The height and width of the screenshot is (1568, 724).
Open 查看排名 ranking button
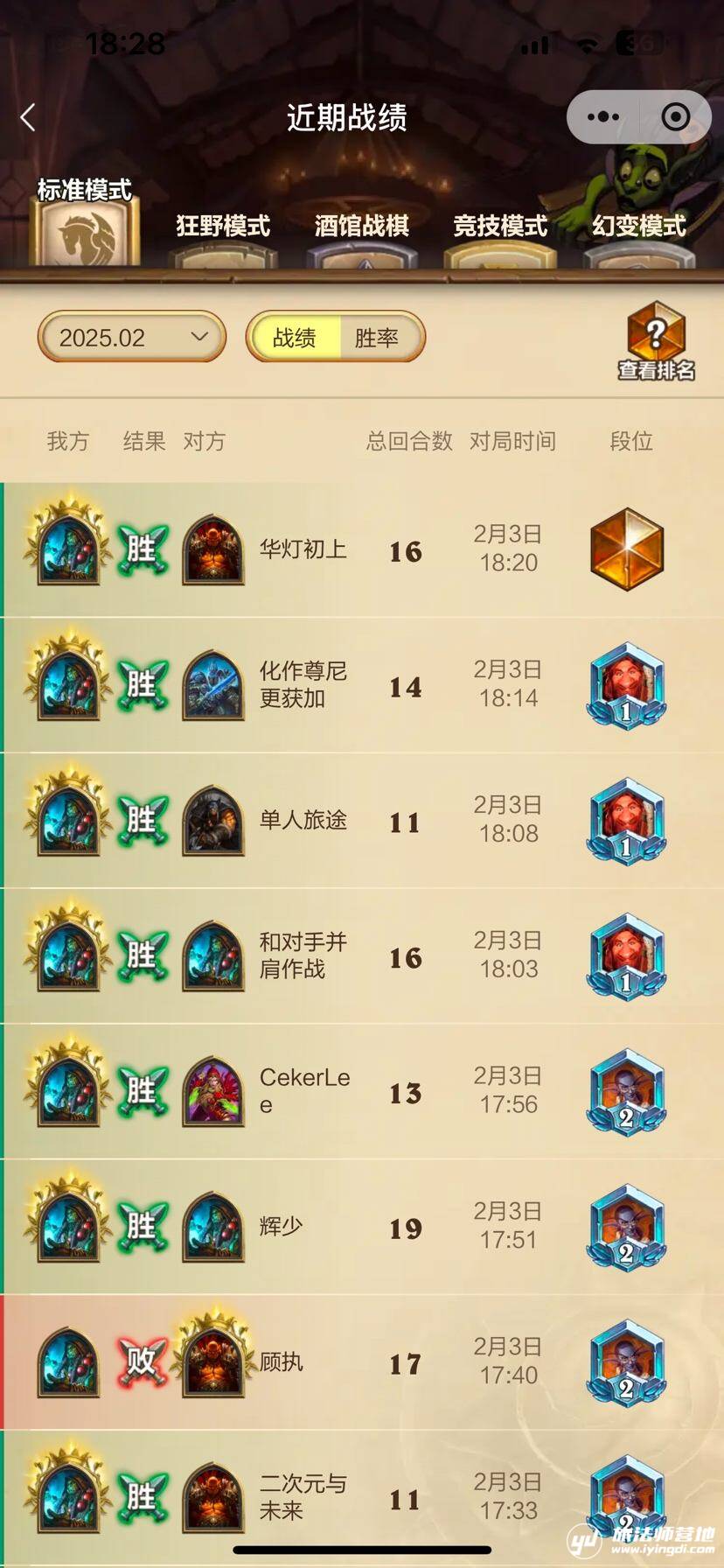(656, 341)
